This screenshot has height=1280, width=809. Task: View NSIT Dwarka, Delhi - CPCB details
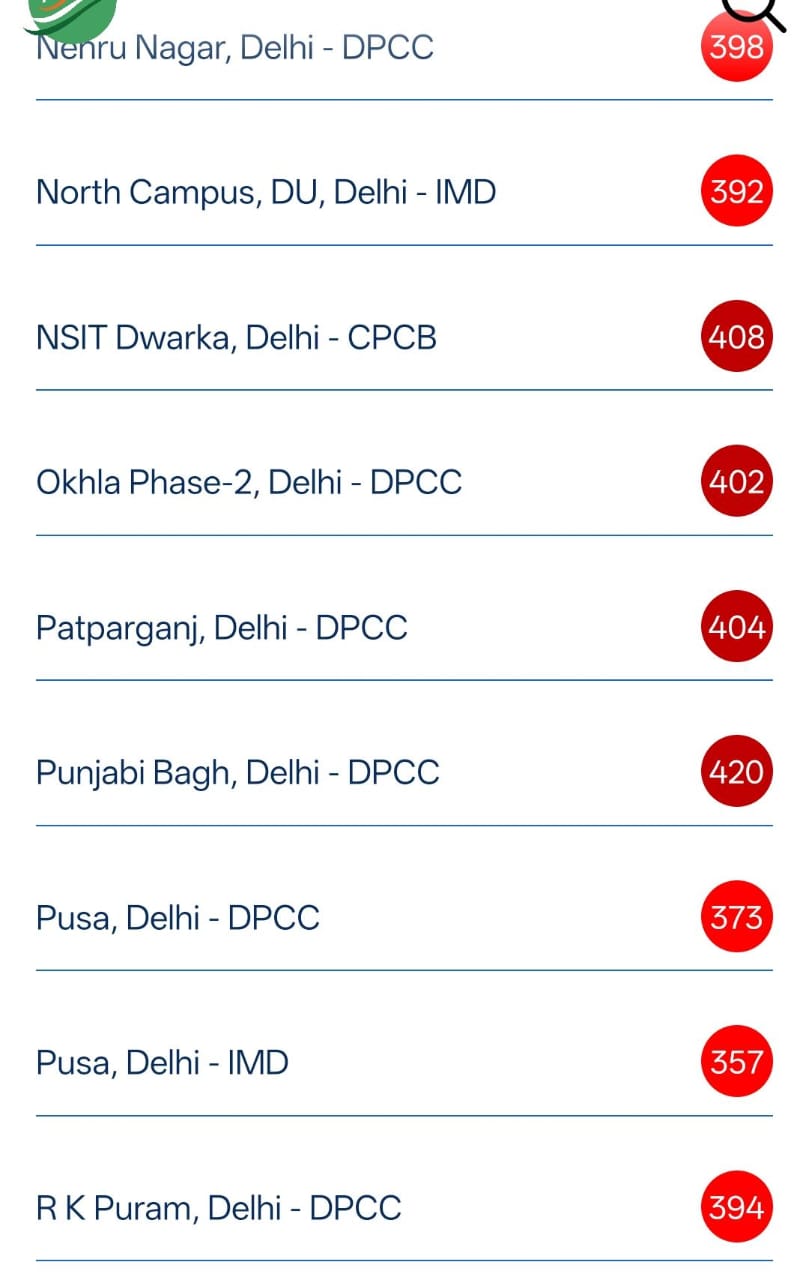[237, 338]
